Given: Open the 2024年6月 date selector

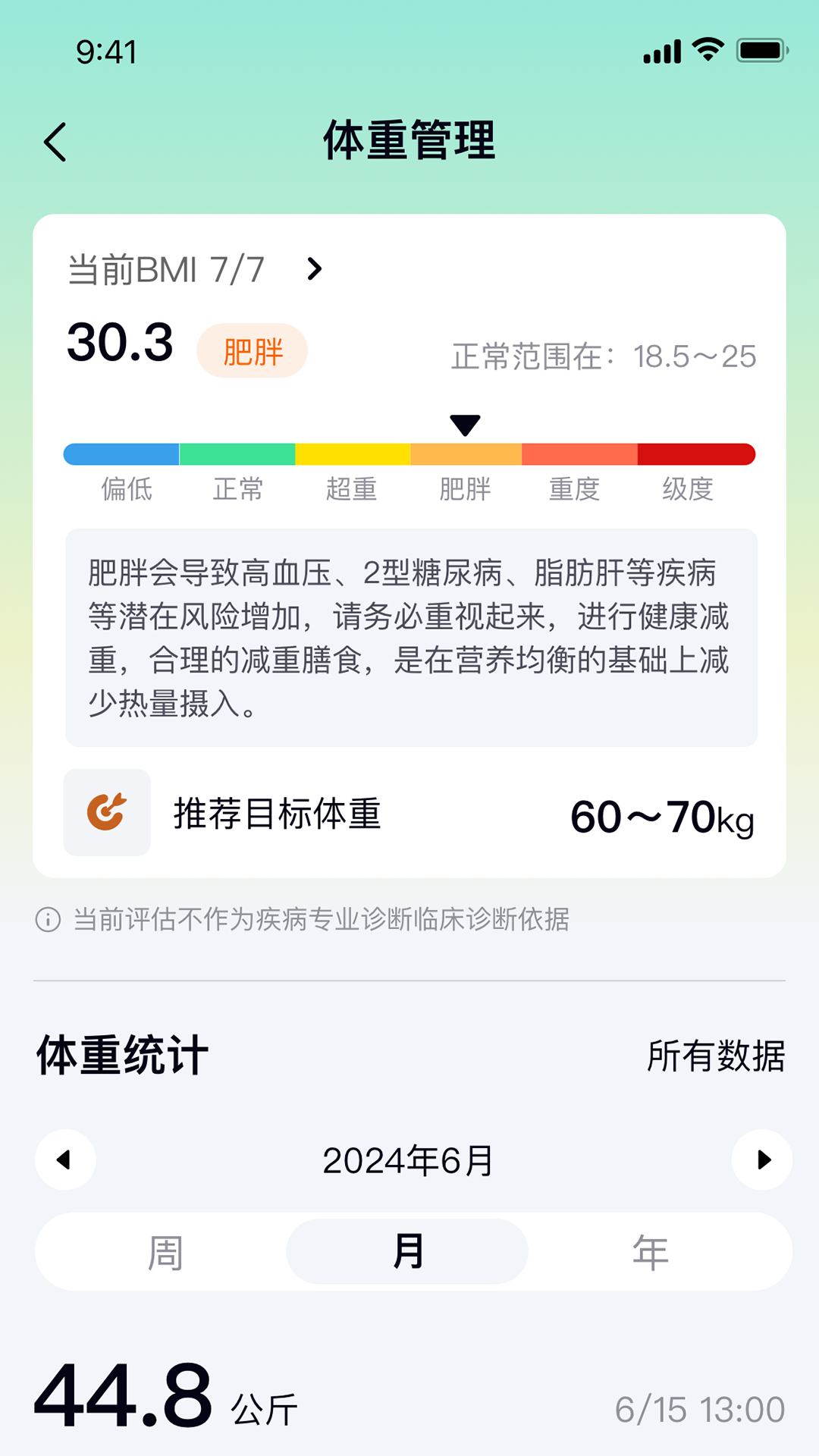Looking at the screenshot, I should click(x=407, y=1159).
